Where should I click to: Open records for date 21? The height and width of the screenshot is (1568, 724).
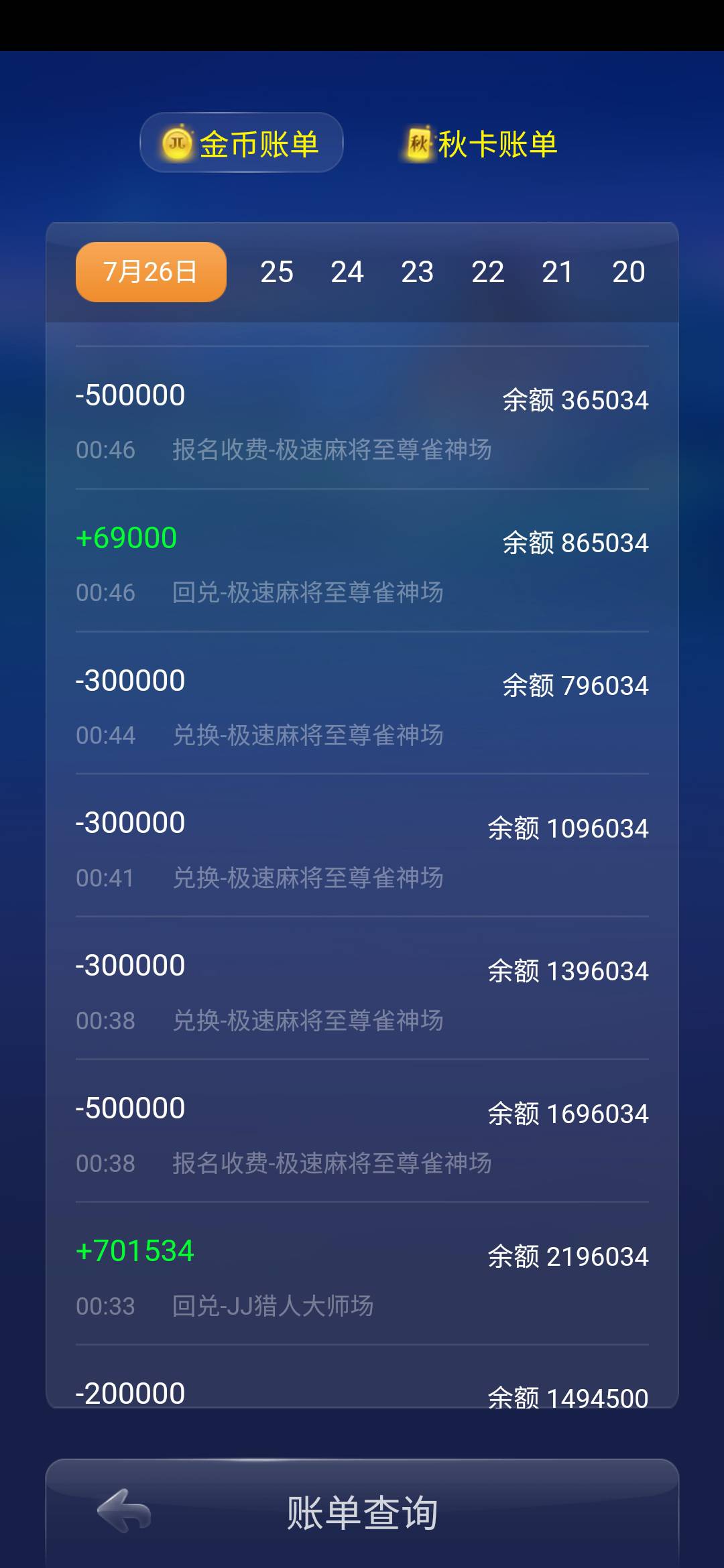pyautogui.click(x=559, y=271)
